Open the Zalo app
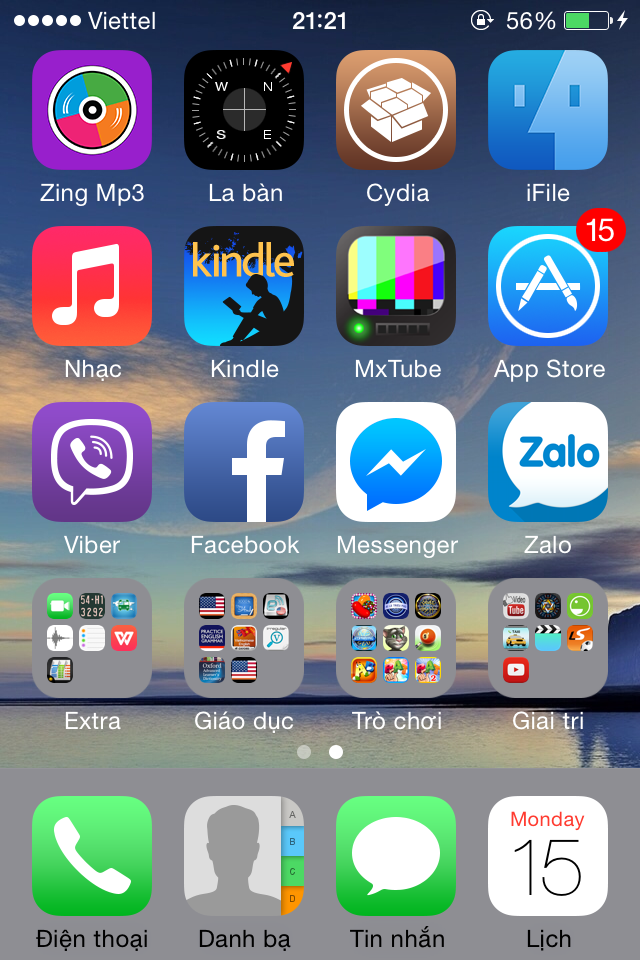The height and width of the screenshot is (960, 640). (548, 462)
